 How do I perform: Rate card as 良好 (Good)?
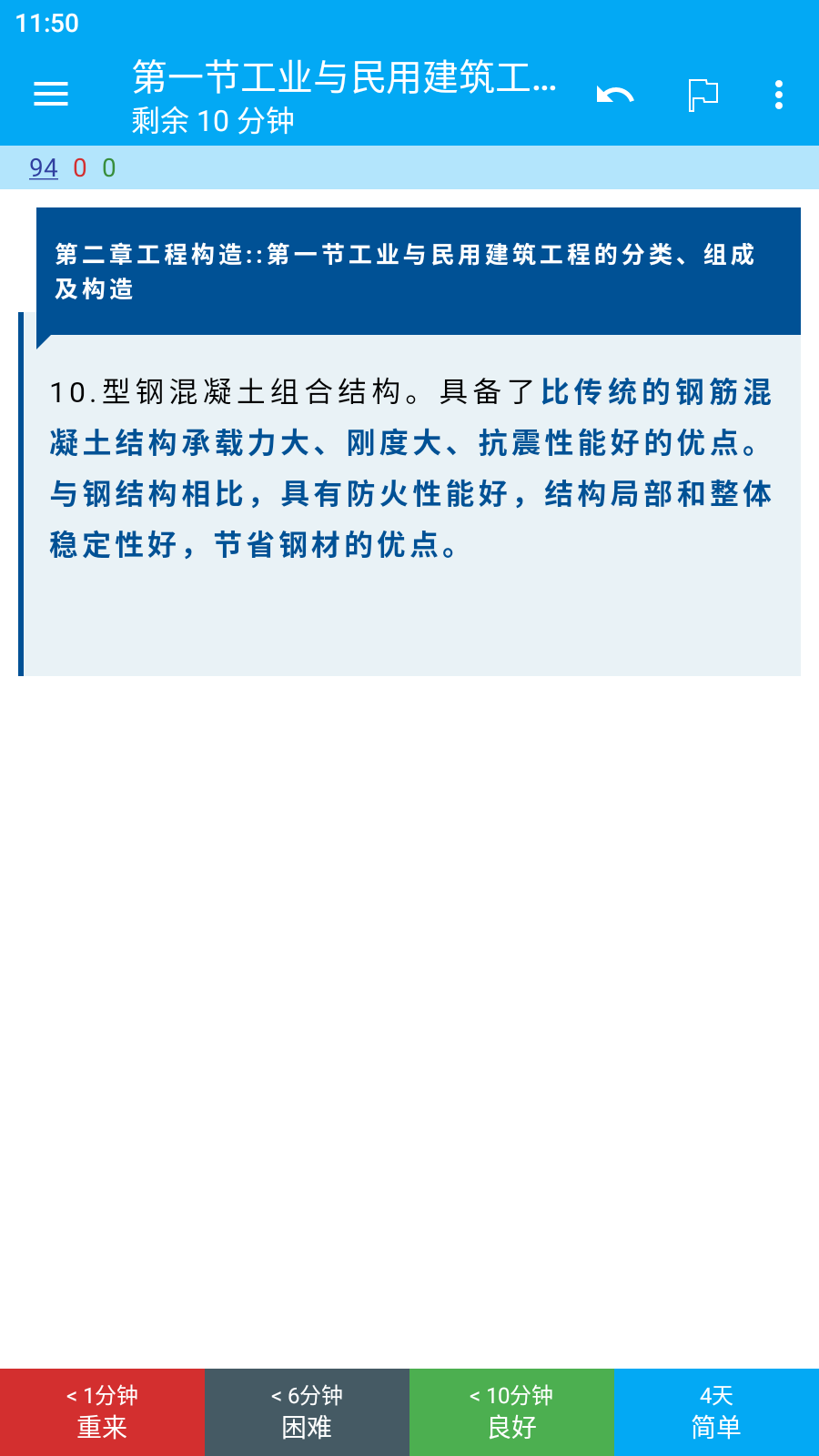point(511,1412)
